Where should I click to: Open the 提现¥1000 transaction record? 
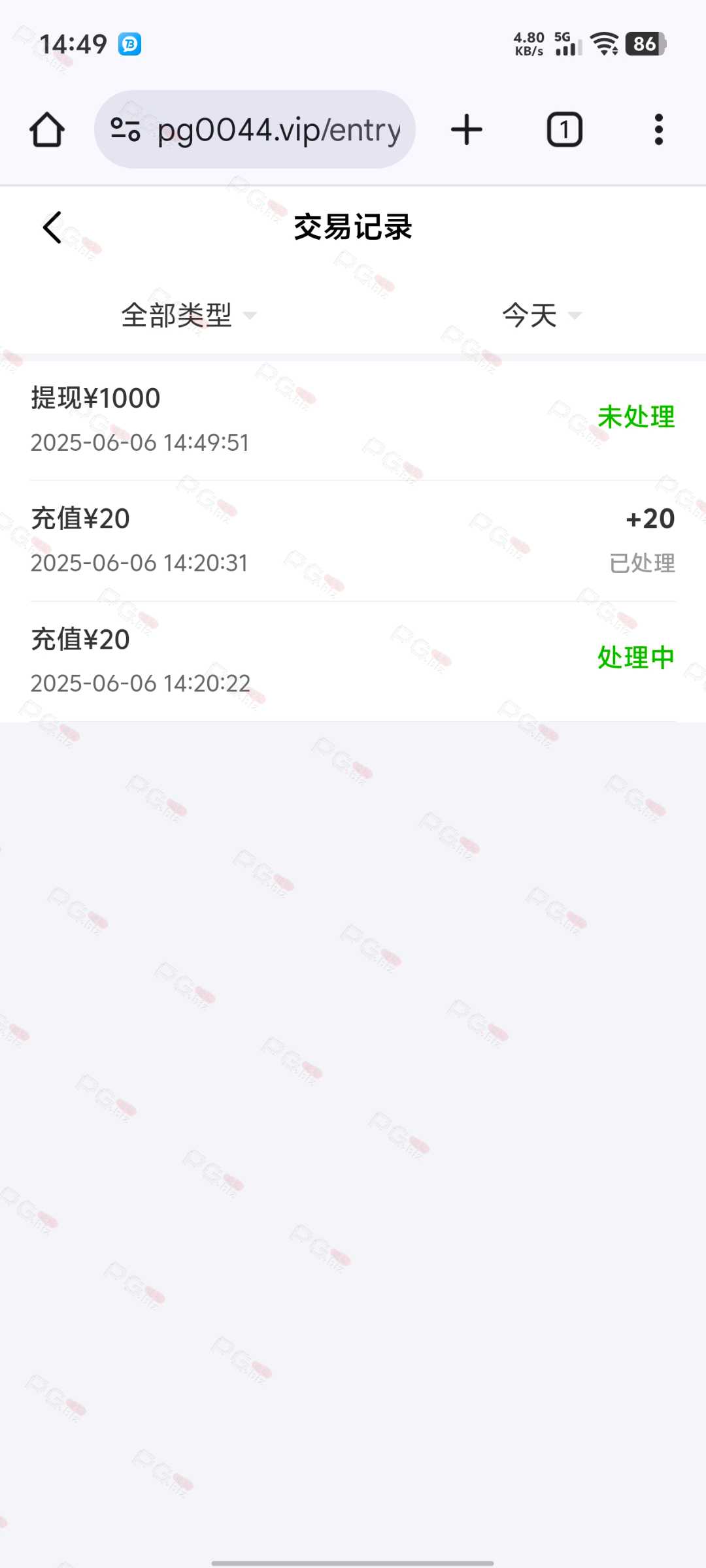[x=353, y=420]
